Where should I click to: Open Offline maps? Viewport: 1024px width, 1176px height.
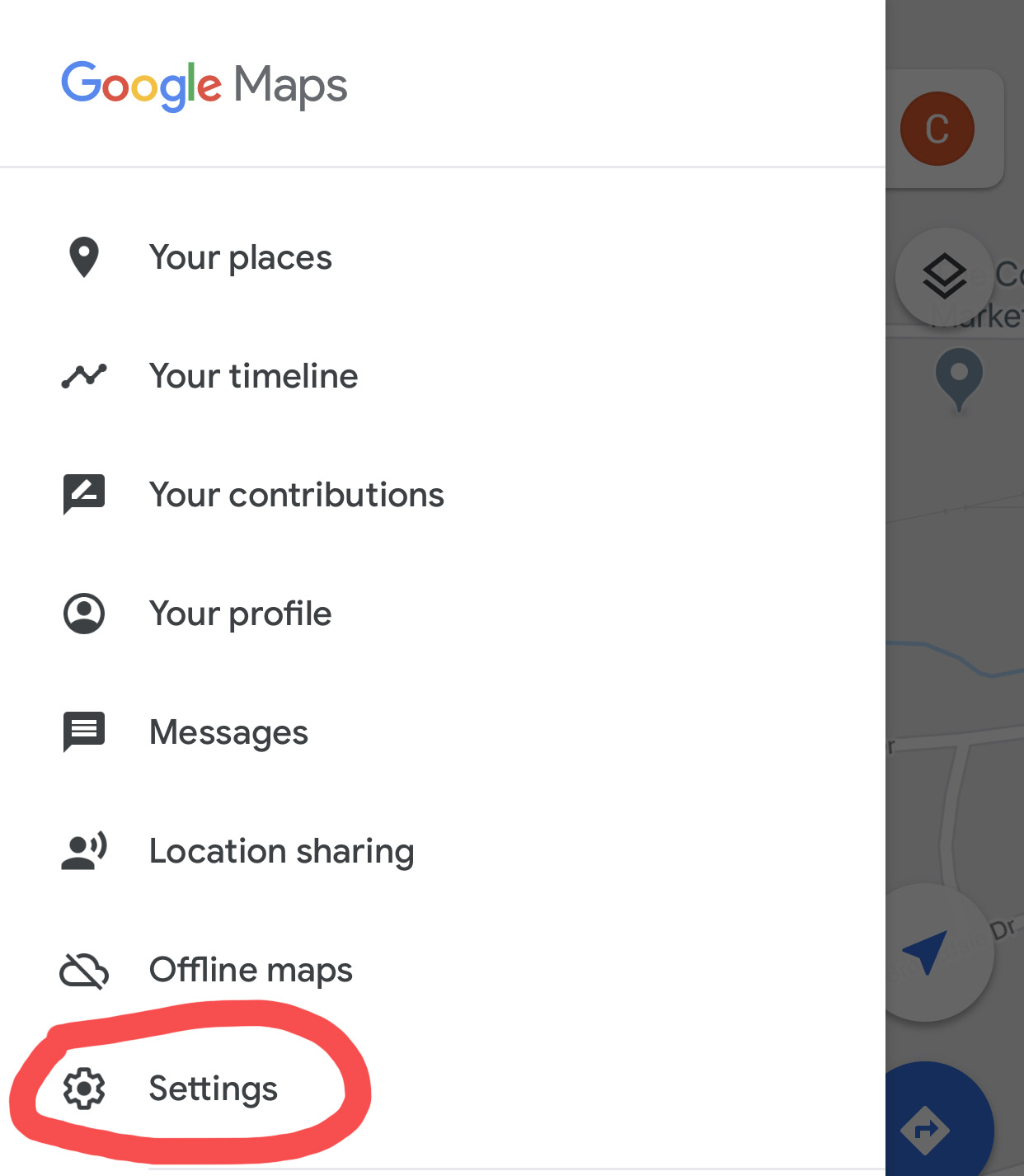(250, 970)
